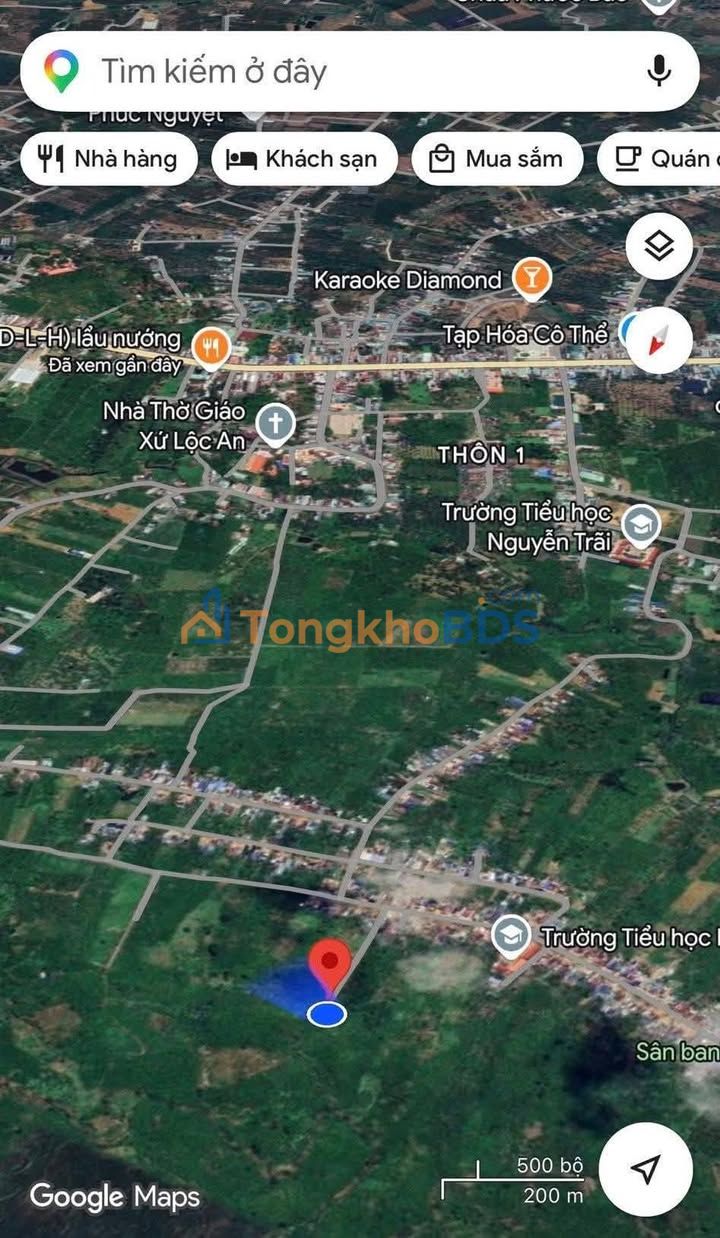Open the map layers button
Screen dimensions: 720x1238
click(659, 246)
